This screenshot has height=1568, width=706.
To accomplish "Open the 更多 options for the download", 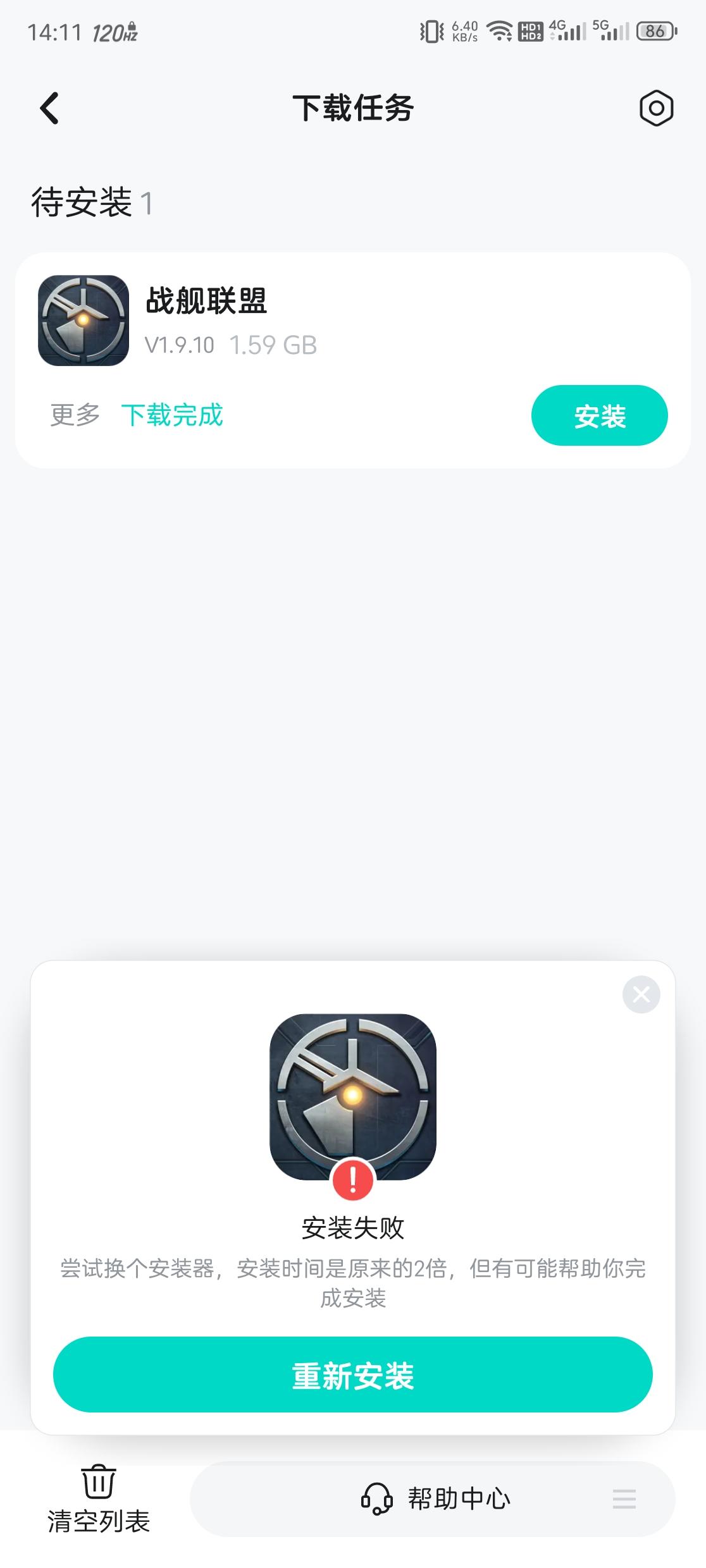I will (x=71, y=415).
